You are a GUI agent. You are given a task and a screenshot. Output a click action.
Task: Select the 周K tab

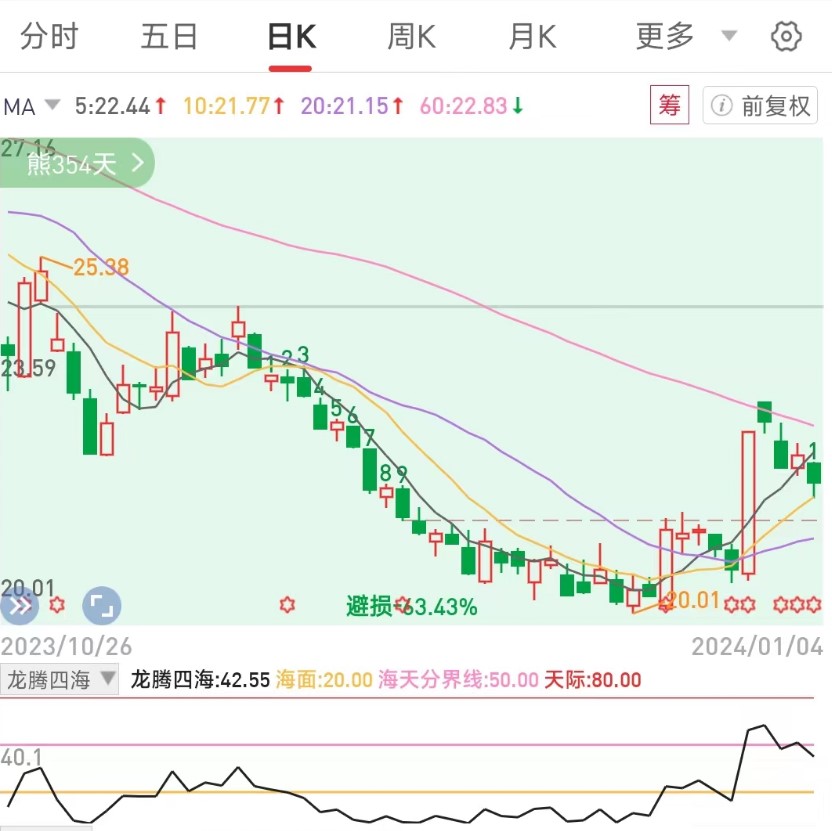[x=411, y=37]
